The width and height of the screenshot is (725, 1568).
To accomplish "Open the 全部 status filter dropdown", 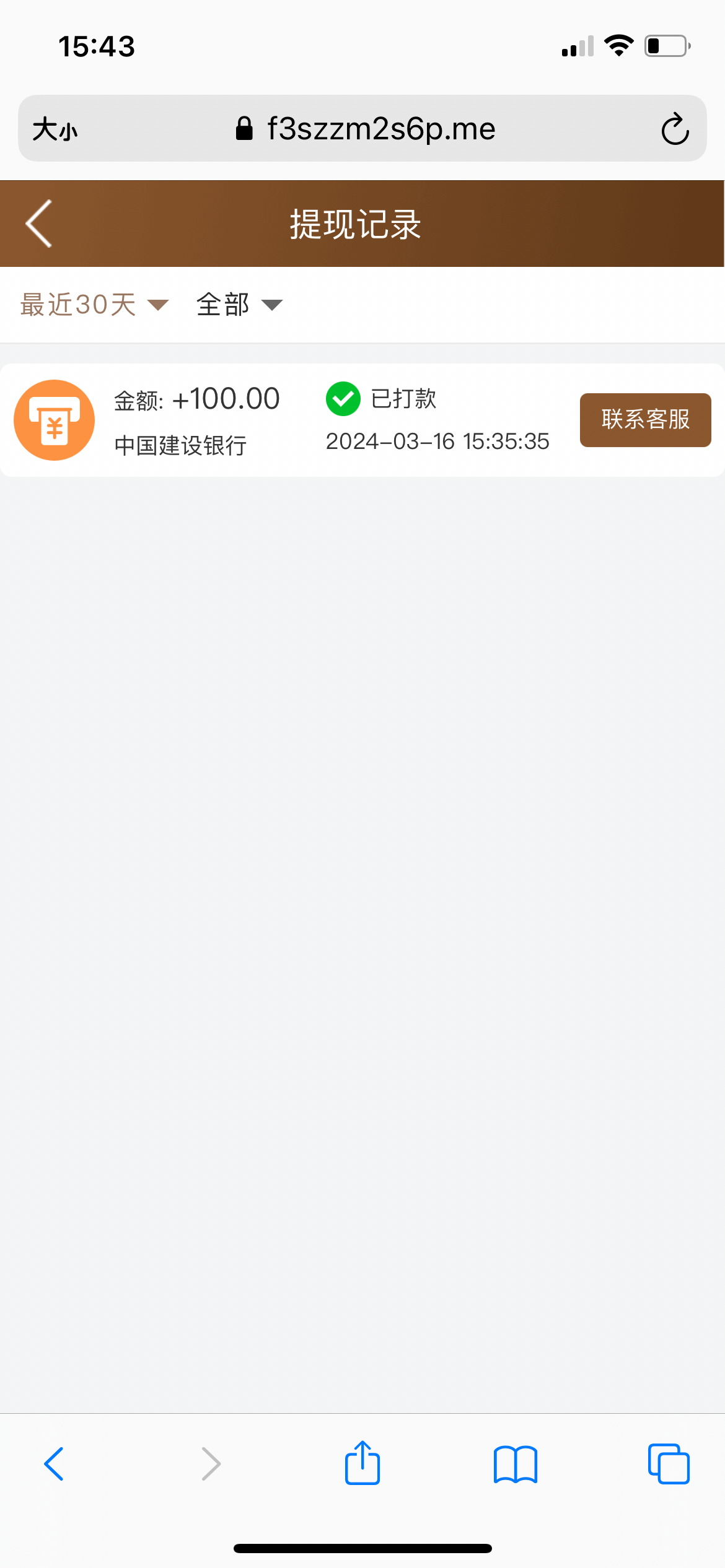I will [239, 305].
